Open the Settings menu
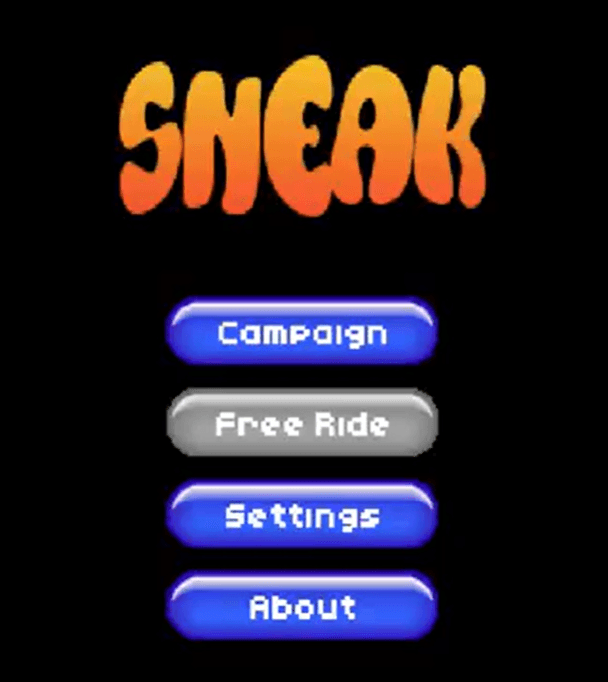Image resolution: width=608 pixels, height=682 pixels. click(301, 515)
